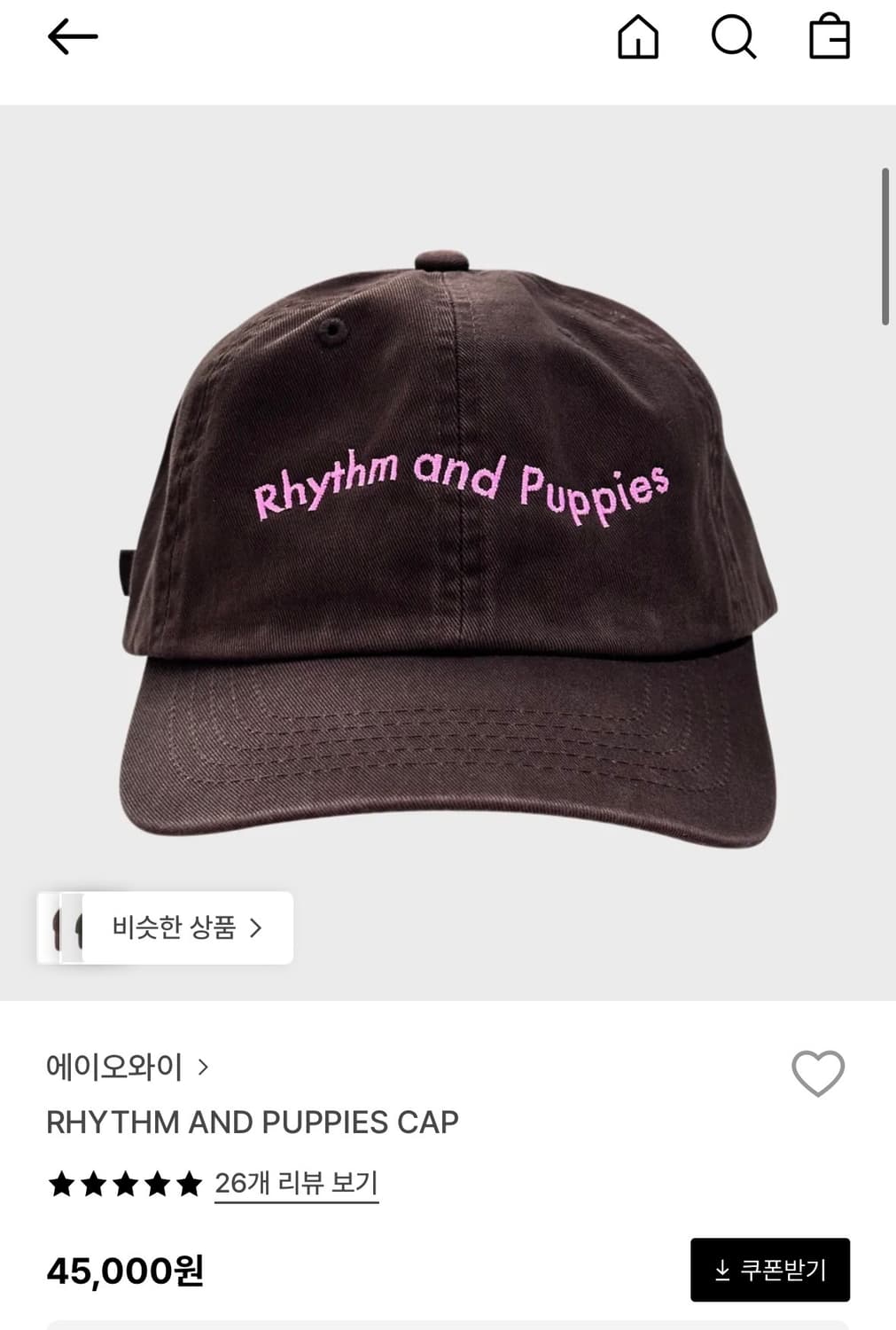Open the similar products arrow
896x1330 pixels.
coord(257,927)
